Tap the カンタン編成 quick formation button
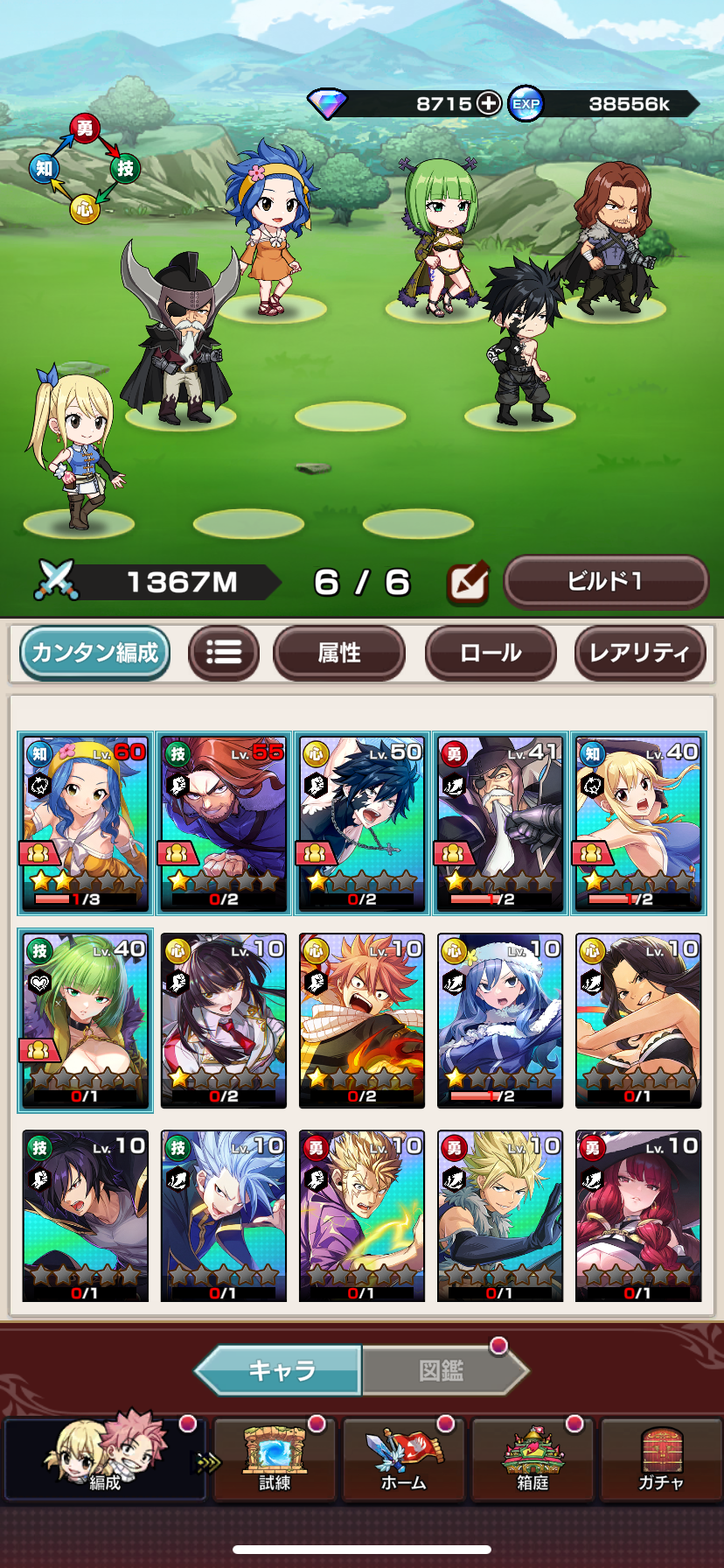Image resolution: width=724 pixels, height=1568 pixels. click(94, 653)
